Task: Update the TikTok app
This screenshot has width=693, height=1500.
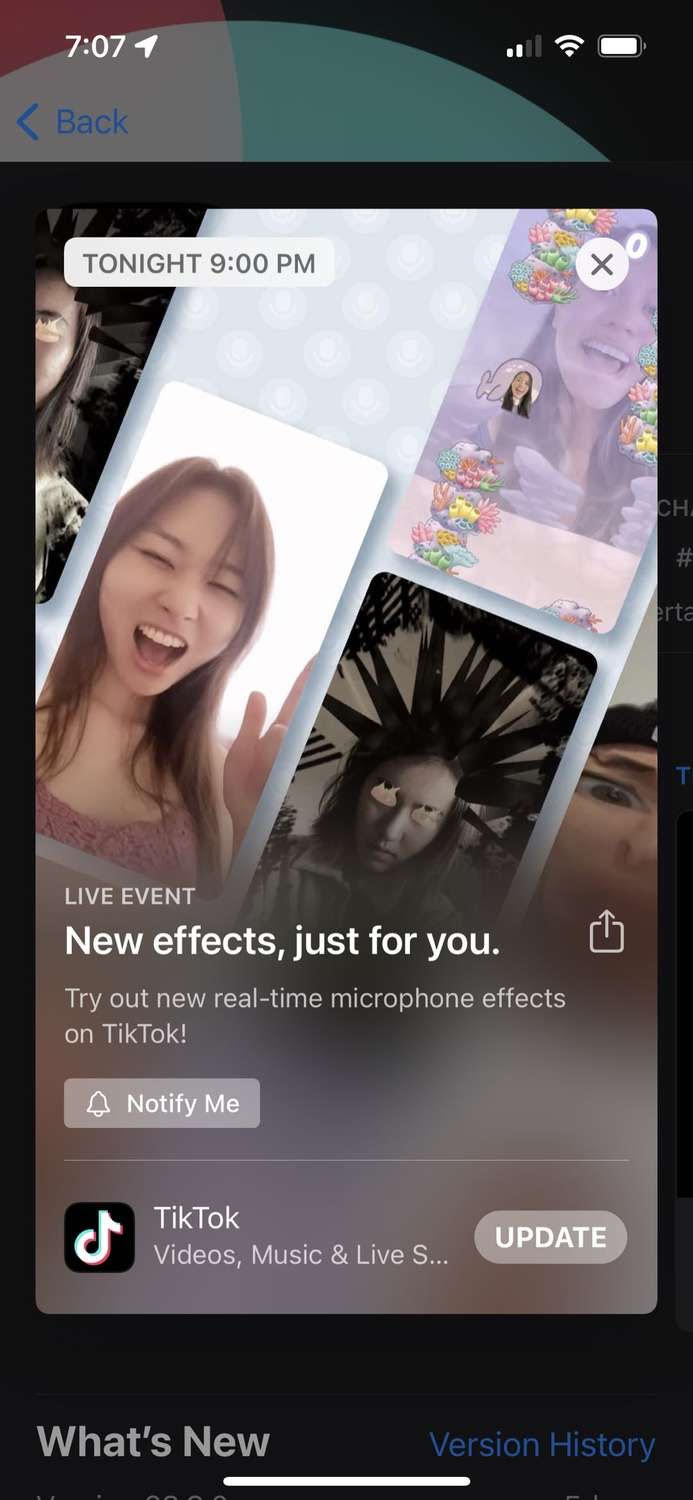Action: (x=551, y=1237)
